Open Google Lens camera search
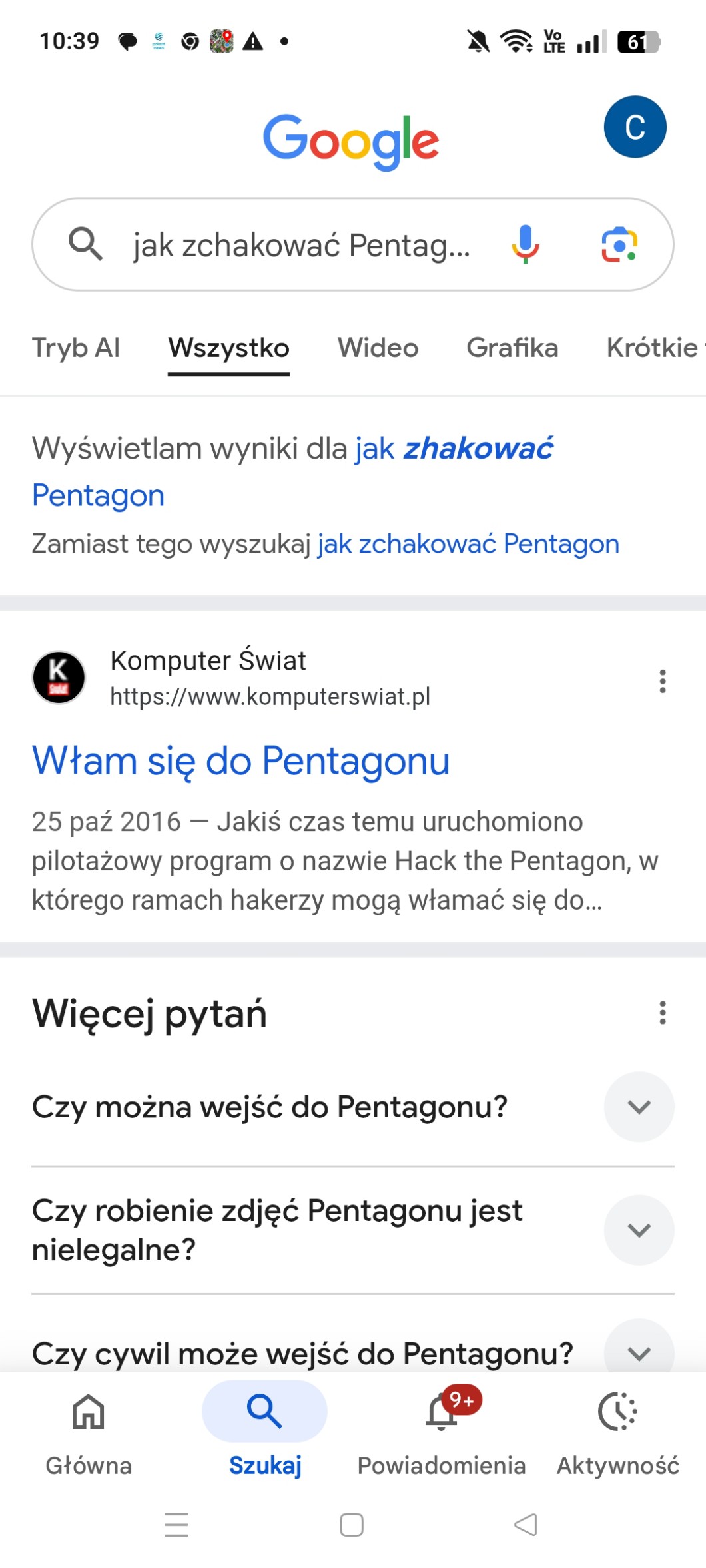 coord(619,244)
